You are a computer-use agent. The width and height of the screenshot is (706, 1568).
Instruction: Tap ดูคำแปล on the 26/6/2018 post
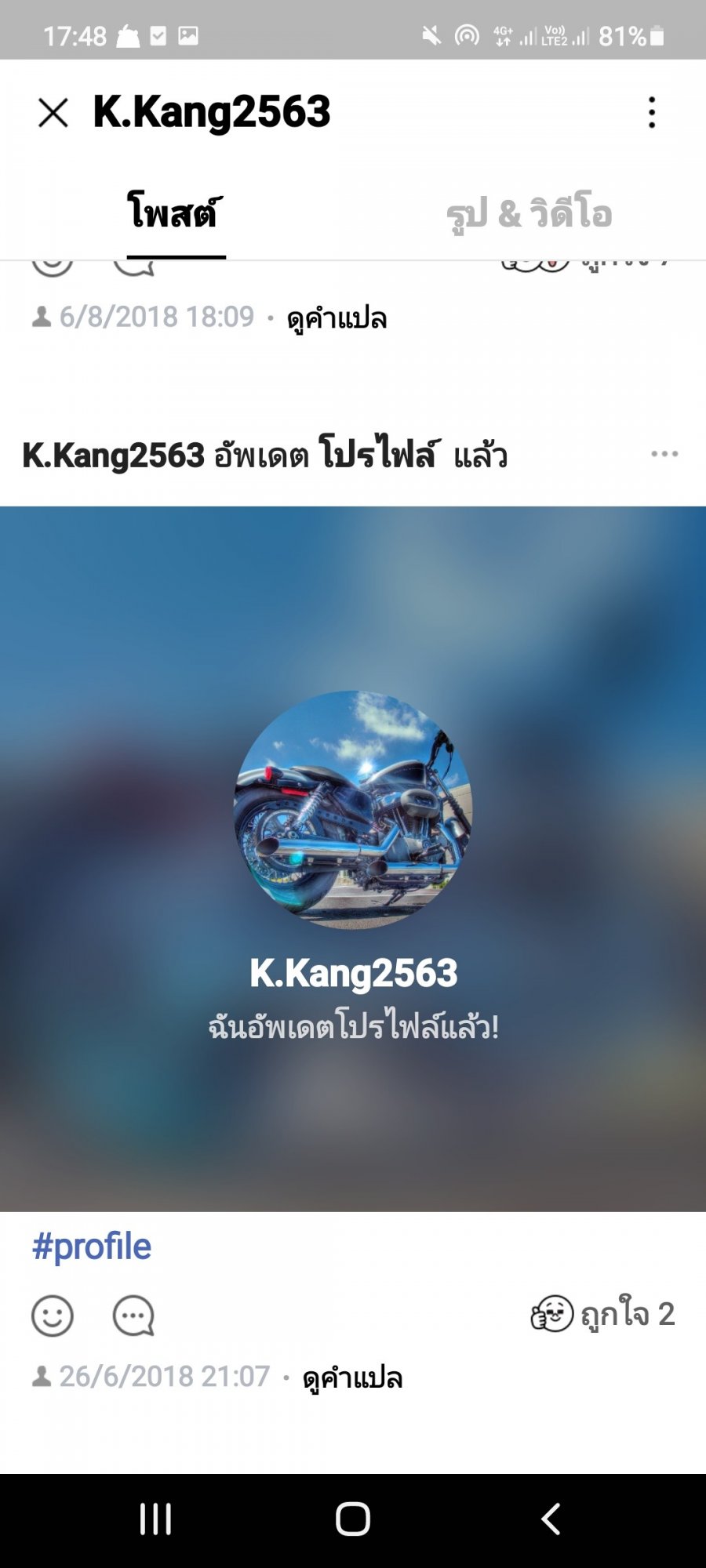click(x=352, y=1377)
